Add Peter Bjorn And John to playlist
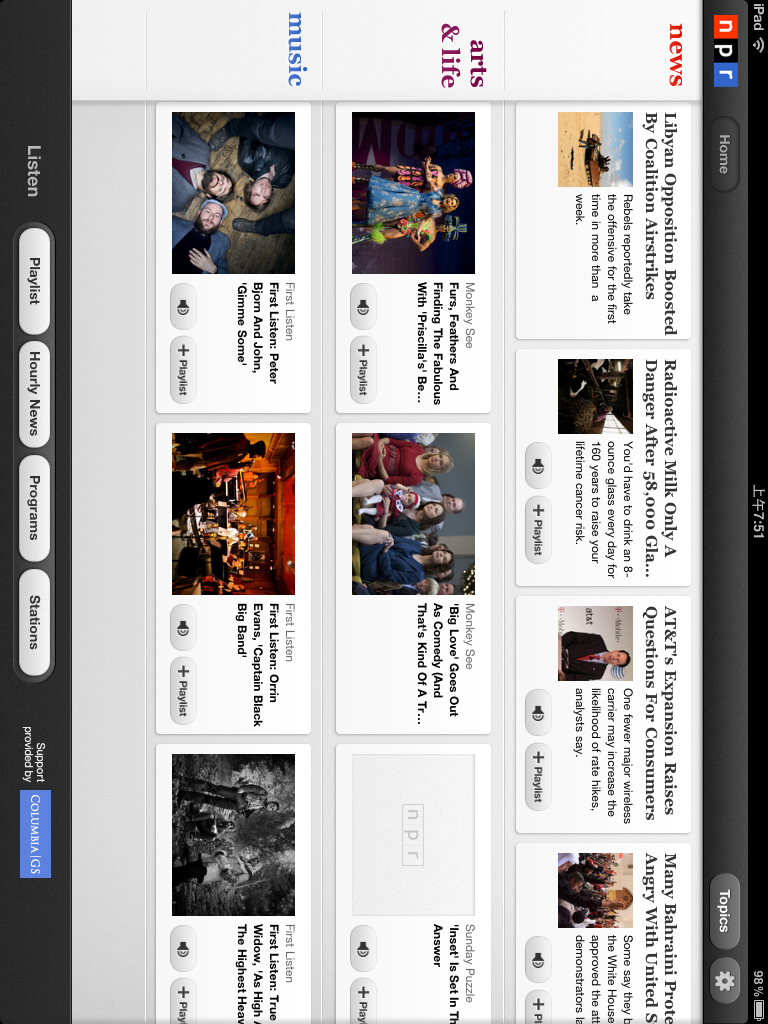Viewport: 768px width, 1024px height. click(183, 368)
